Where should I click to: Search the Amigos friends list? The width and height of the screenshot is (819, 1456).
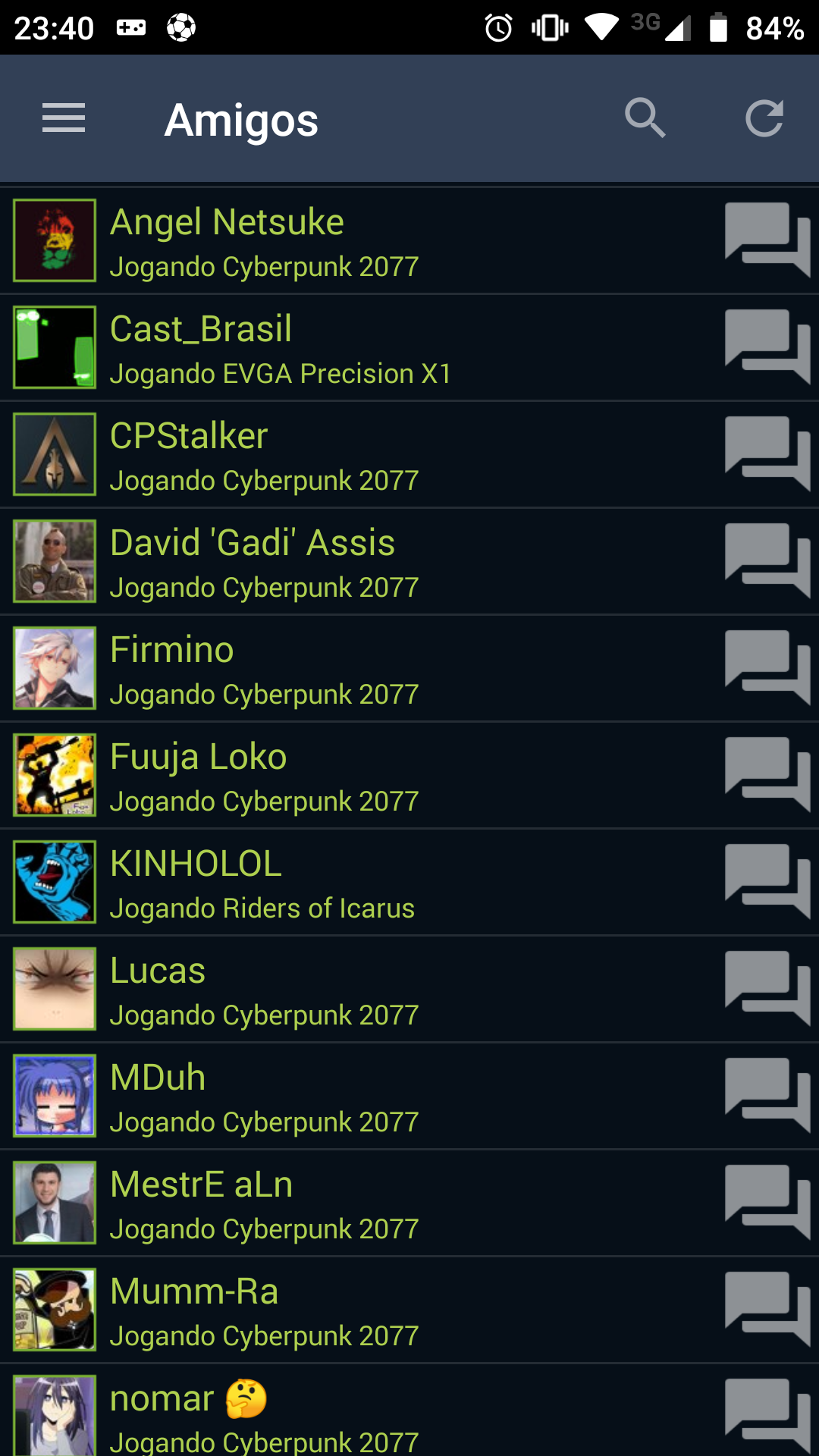[645, 118]
